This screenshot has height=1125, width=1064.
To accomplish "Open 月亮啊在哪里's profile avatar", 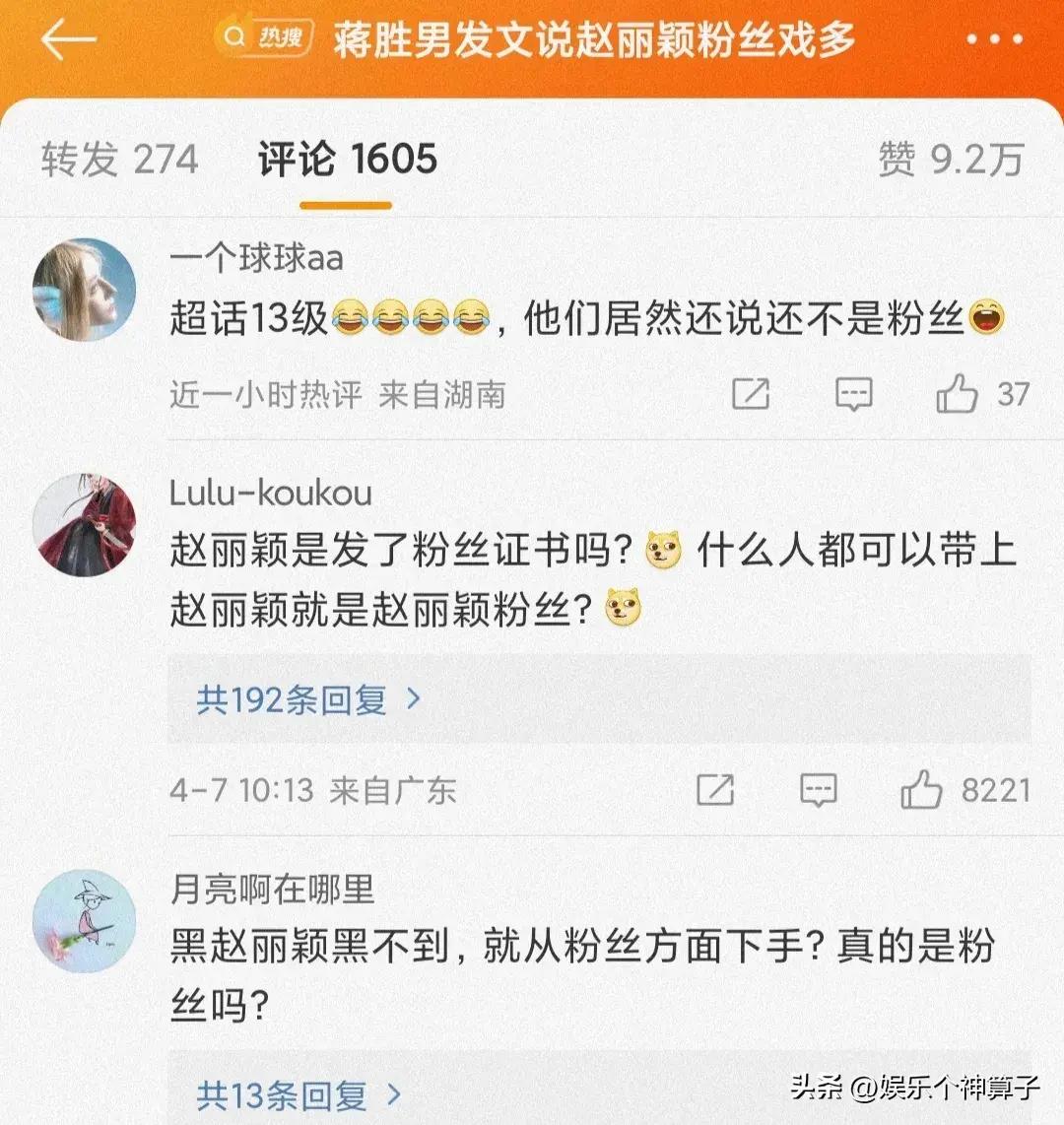I will 85,921.
